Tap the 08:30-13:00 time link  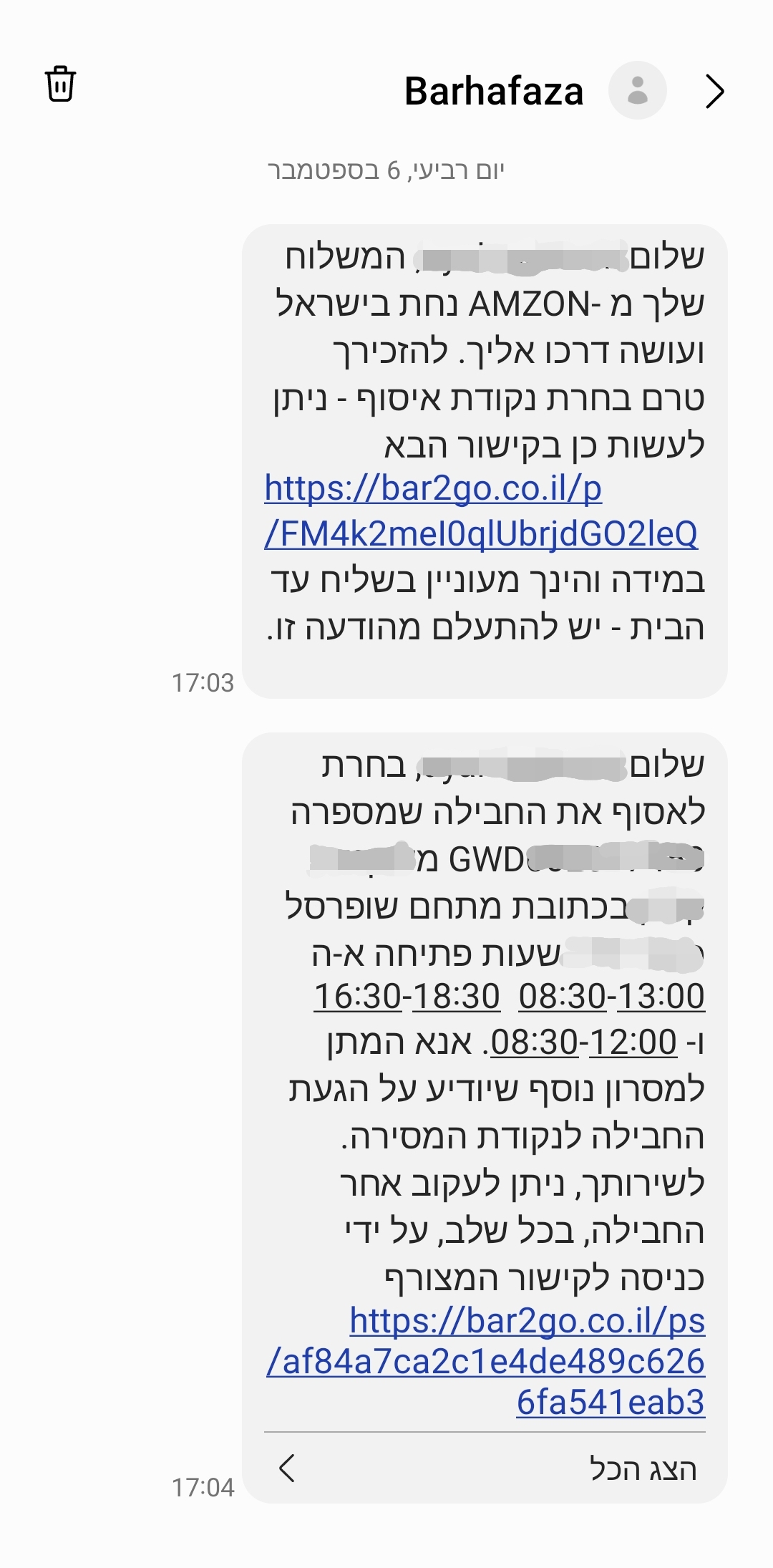pos(612,997)
